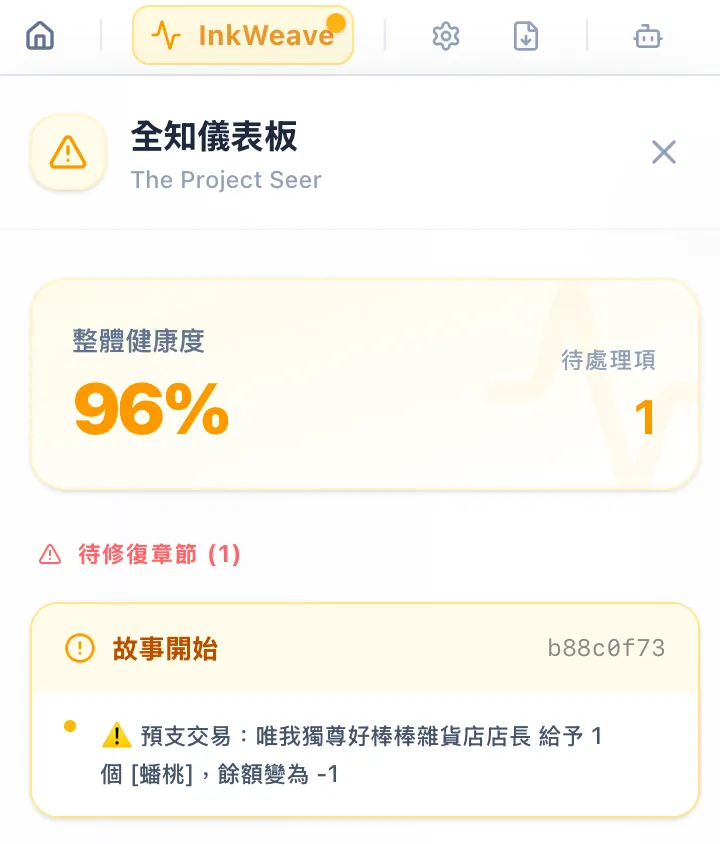Screen dimensions: 720x844
Task: Click the alert circle icon next to 故事開始
Action: point(79,648)
